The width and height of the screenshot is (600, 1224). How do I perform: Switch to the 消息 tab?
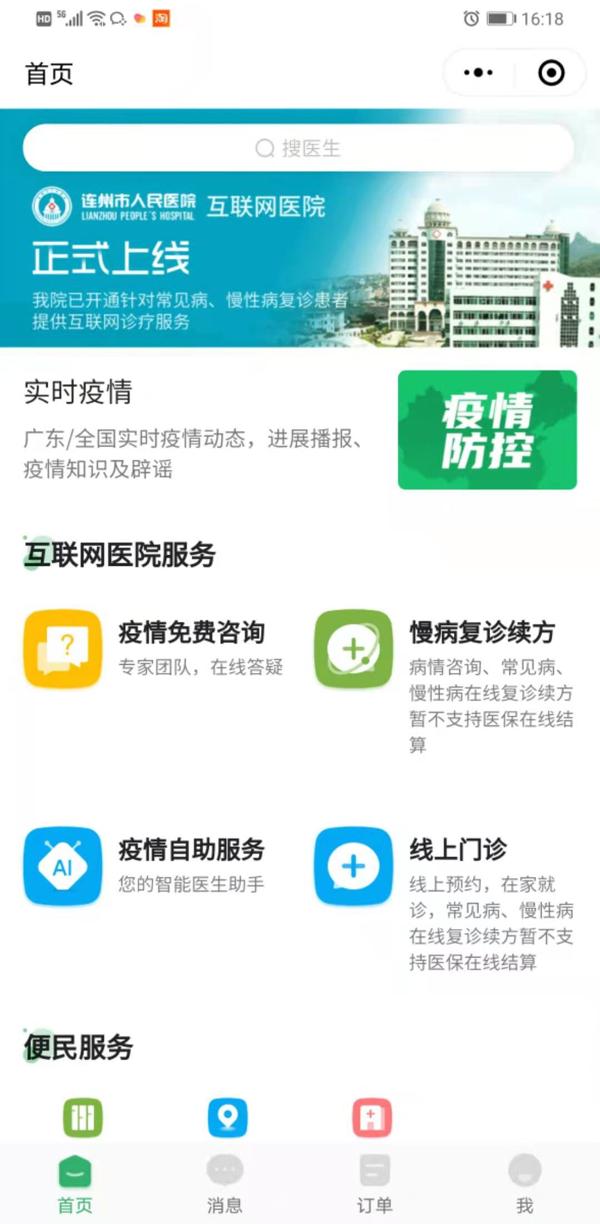tap(224, 1182)
